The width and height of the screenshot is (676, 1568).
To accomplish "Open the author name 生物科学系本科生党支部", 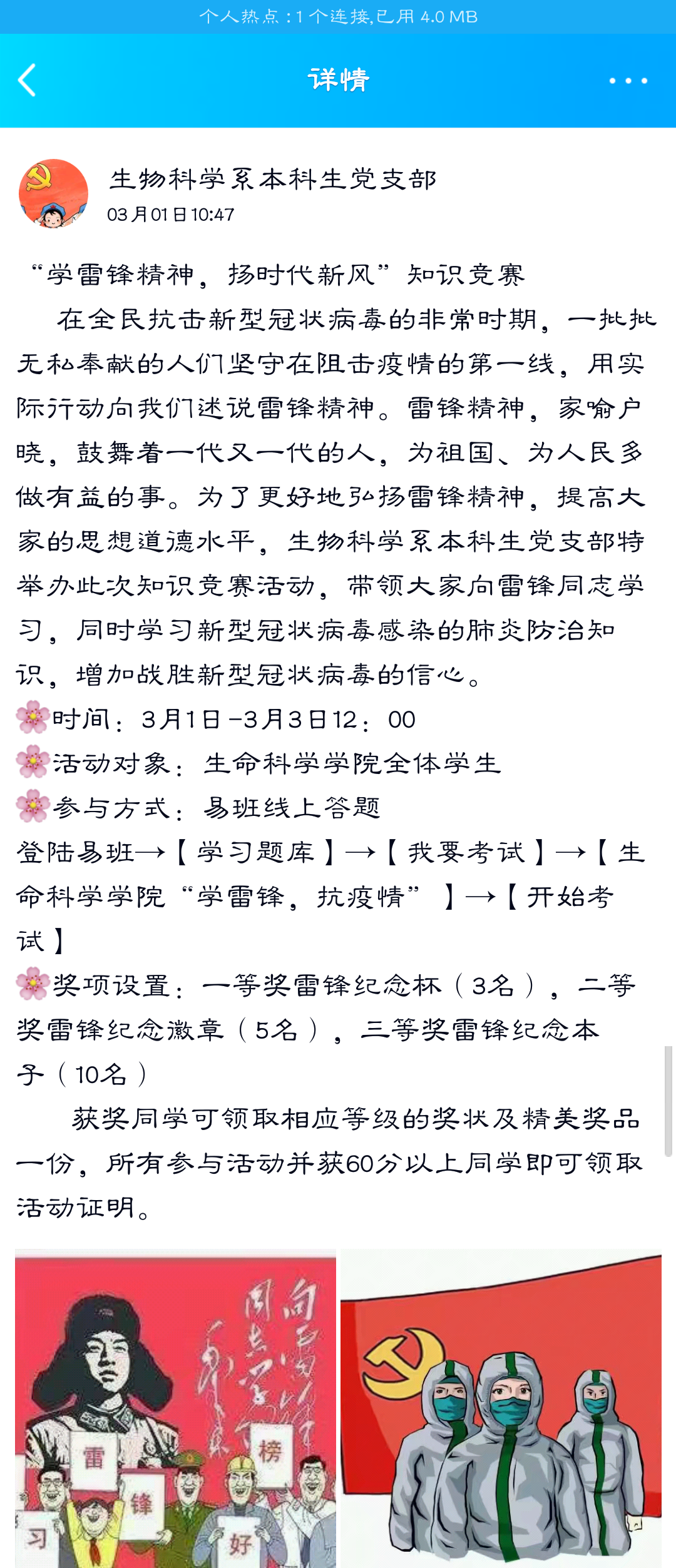I will click(x=272, y=180).
